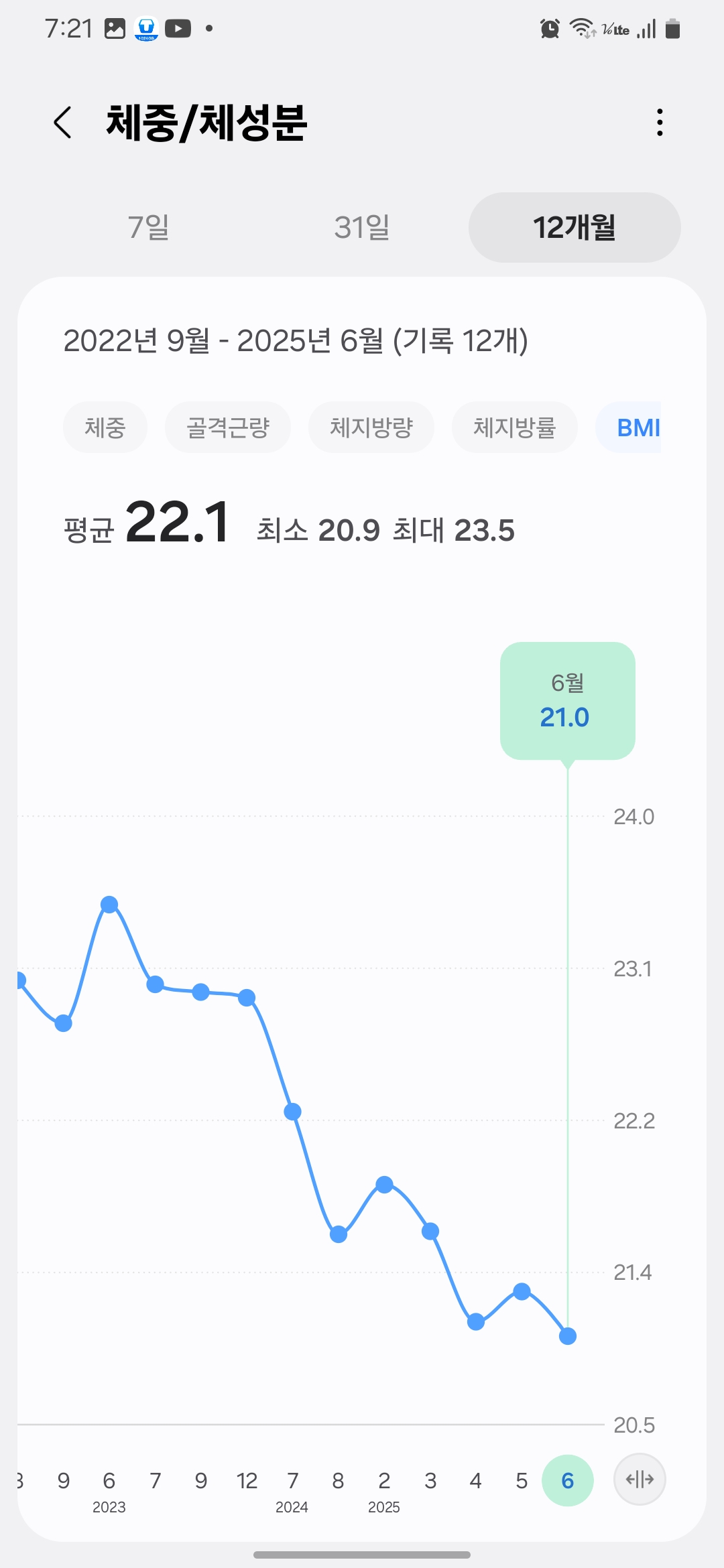Switch to the 31일 tab
The height and width of the screenshot is (1568, 724).
(361, 228)
